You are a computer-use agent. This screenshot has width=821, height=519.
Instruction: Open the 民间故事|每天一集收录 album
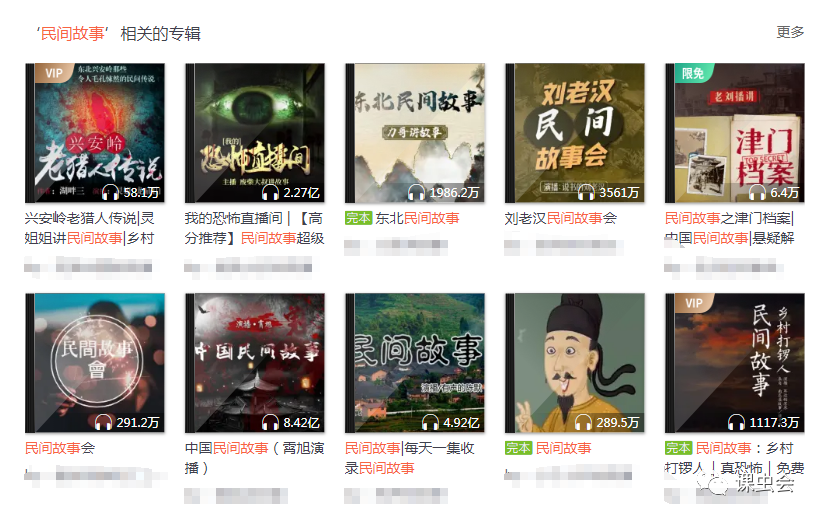[x=414, y=362]
